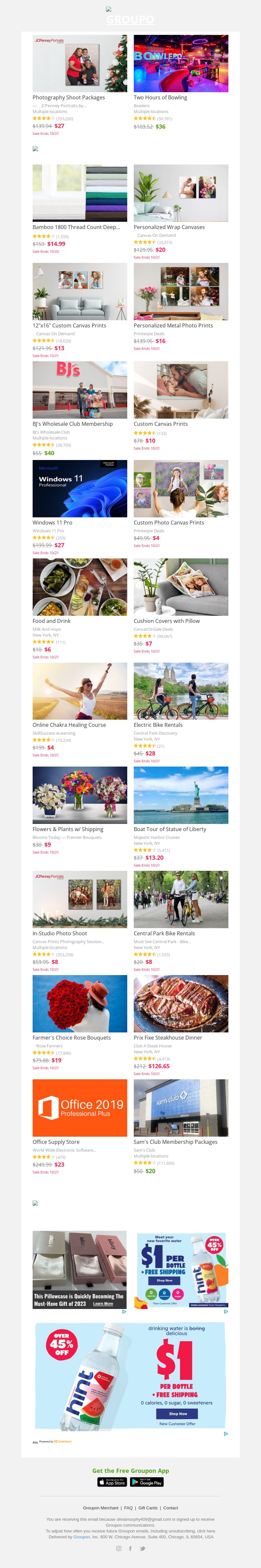Open the FAQ link
This screenshot has height=1568, width=261.
pyautogui.click(x=128, y=1508)
